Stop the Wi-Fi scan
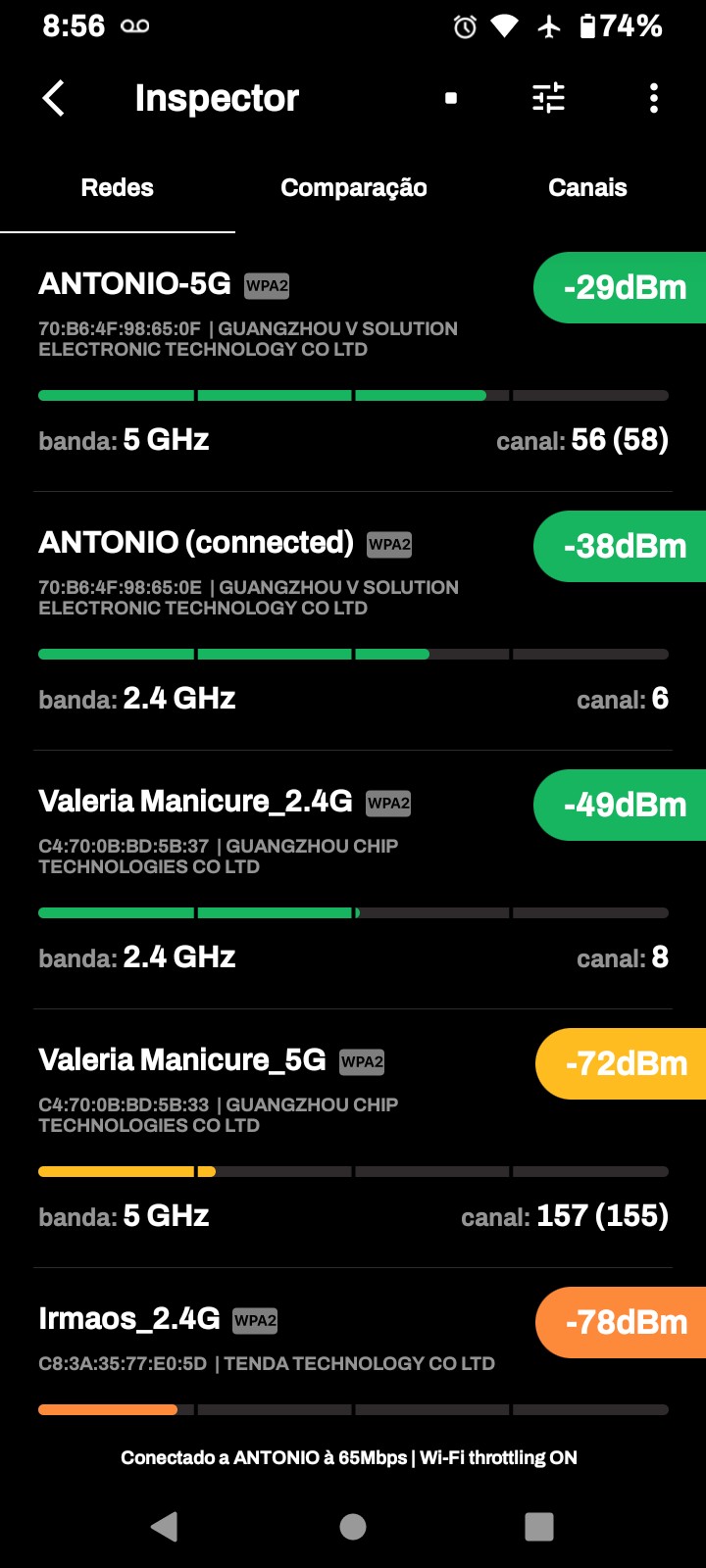Image resolution: width=706 pixels, height=1568 pixels. click(x=451, y=98)
